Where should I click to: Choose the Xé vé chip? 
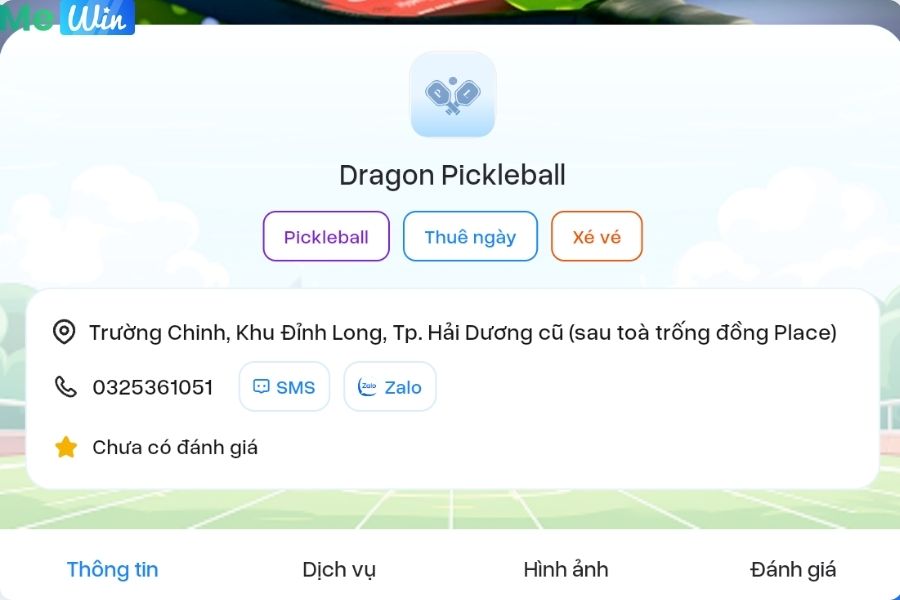tap(596, 237)
